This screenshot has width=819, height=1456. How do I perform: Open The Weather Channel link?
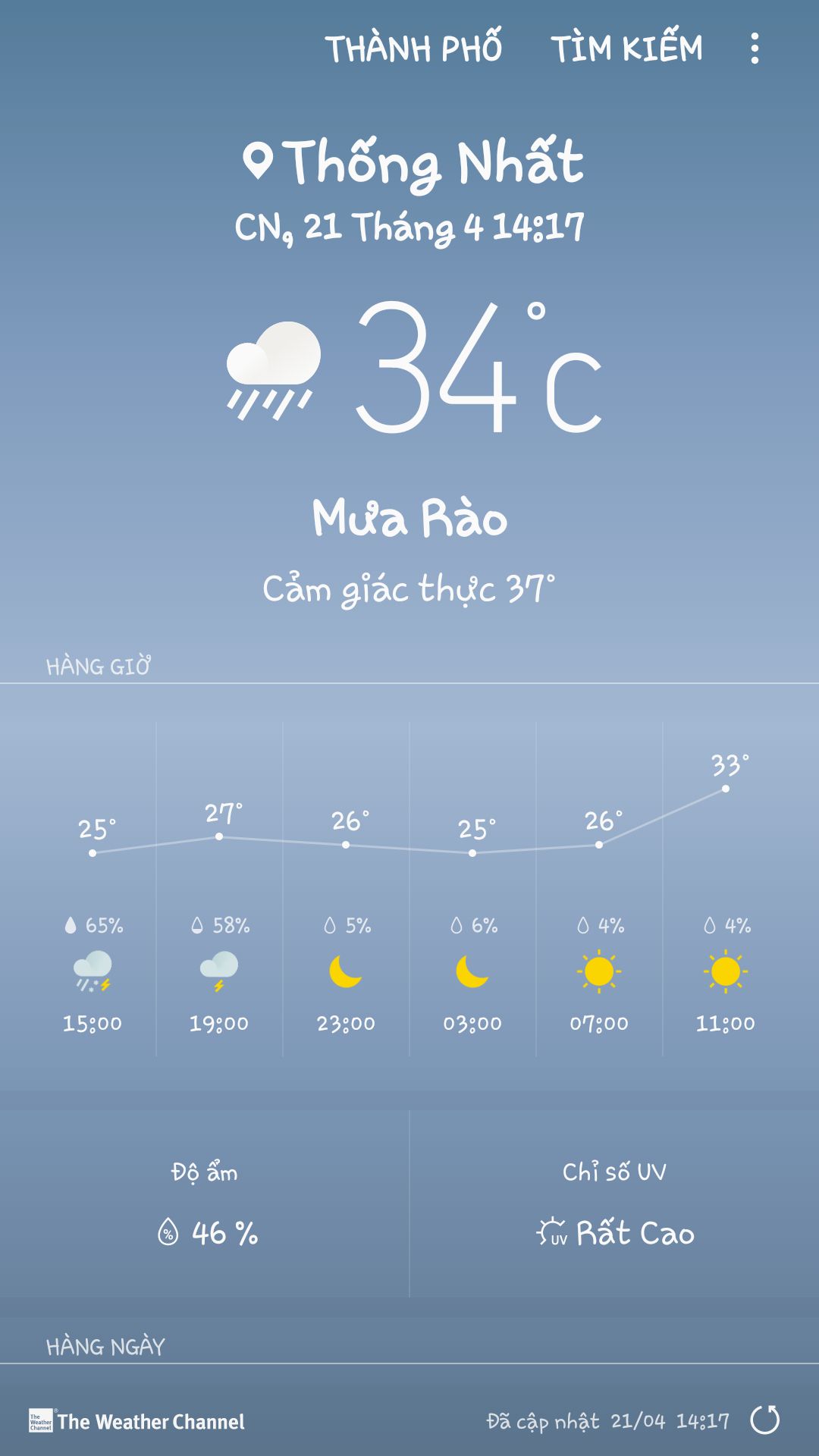point(137,1421)
